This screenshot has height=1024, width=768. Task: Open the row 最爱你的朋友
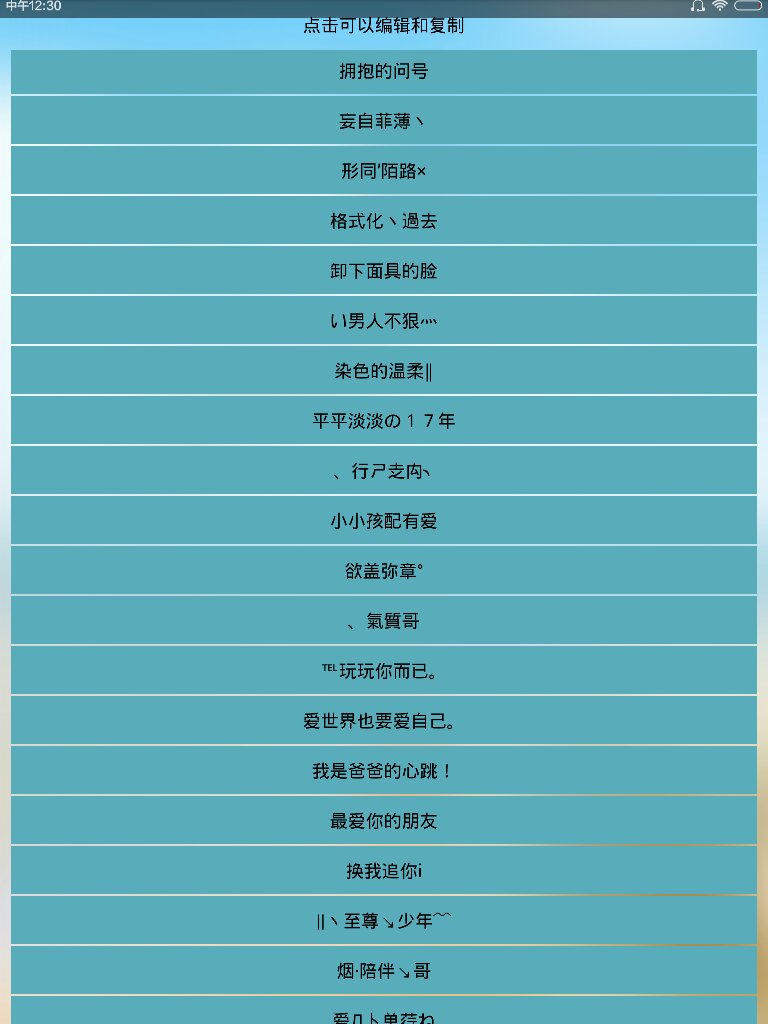pos(384,822)
